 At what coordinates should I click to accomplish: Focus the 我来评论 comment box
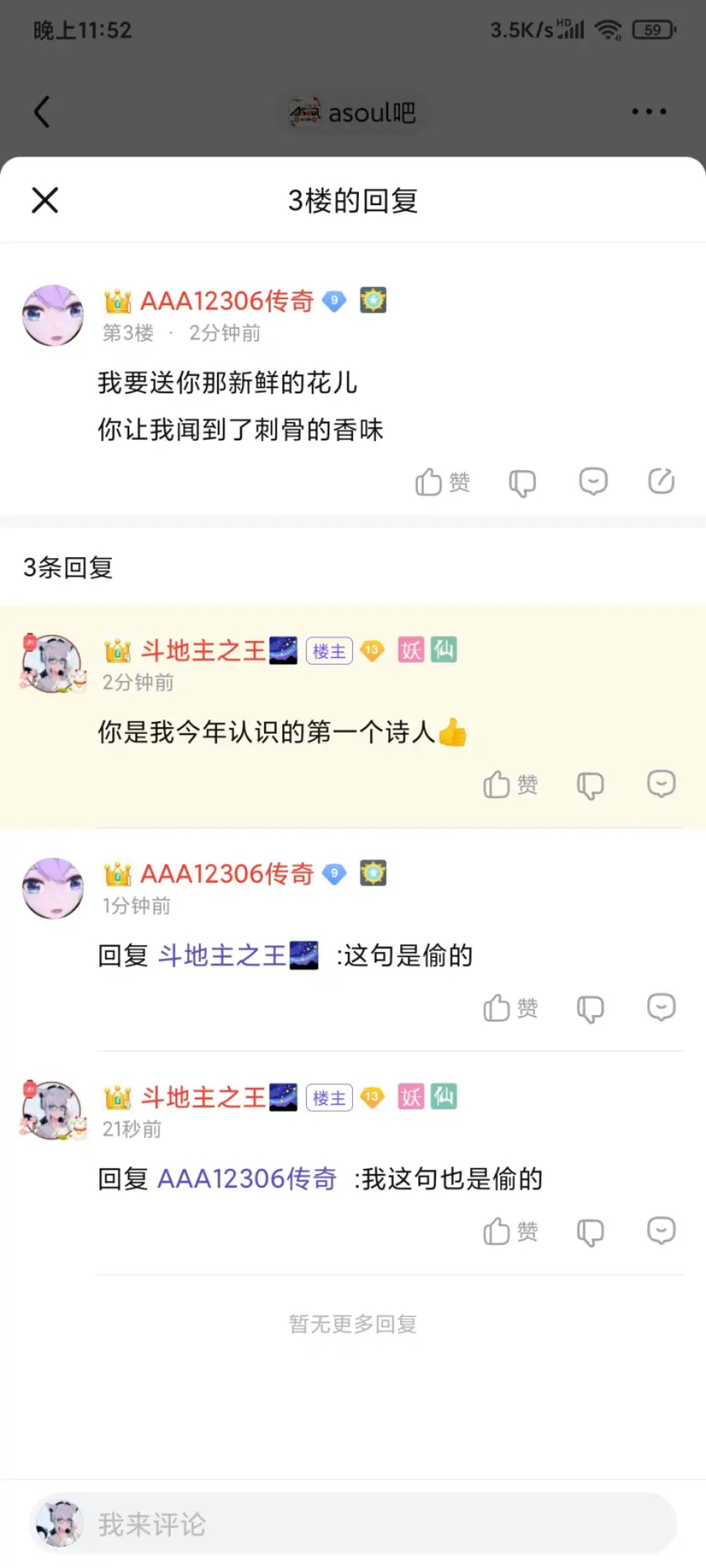pos(353,1523)
